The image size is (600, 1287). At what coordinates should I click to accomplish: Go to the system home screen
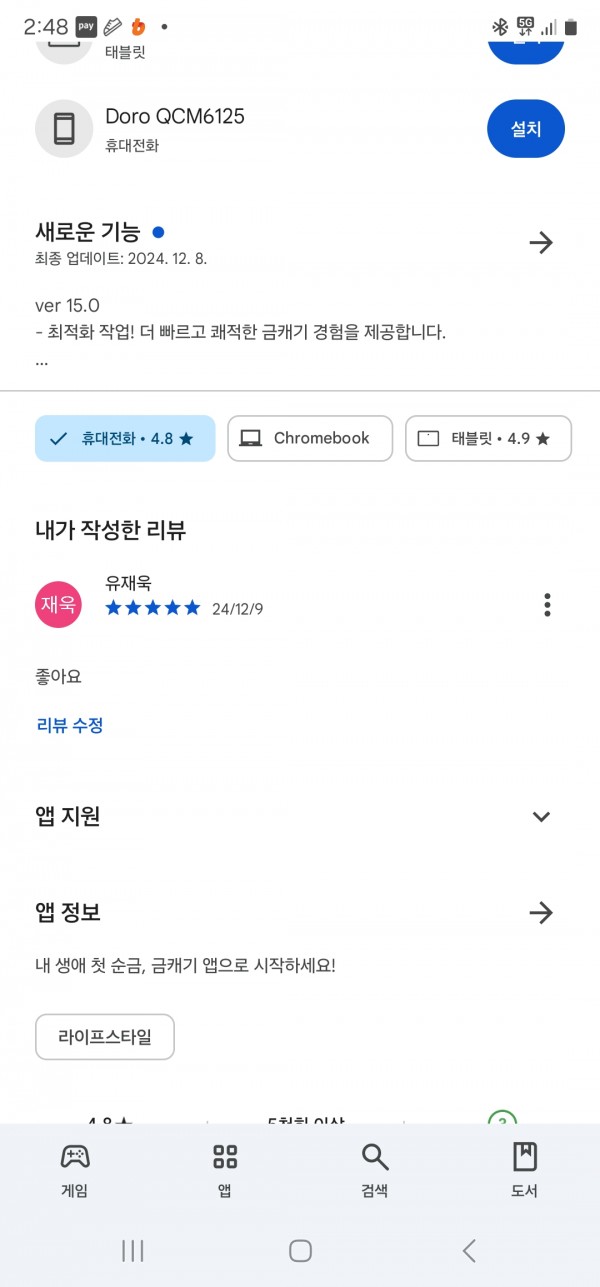click(x=300, y=1250)
